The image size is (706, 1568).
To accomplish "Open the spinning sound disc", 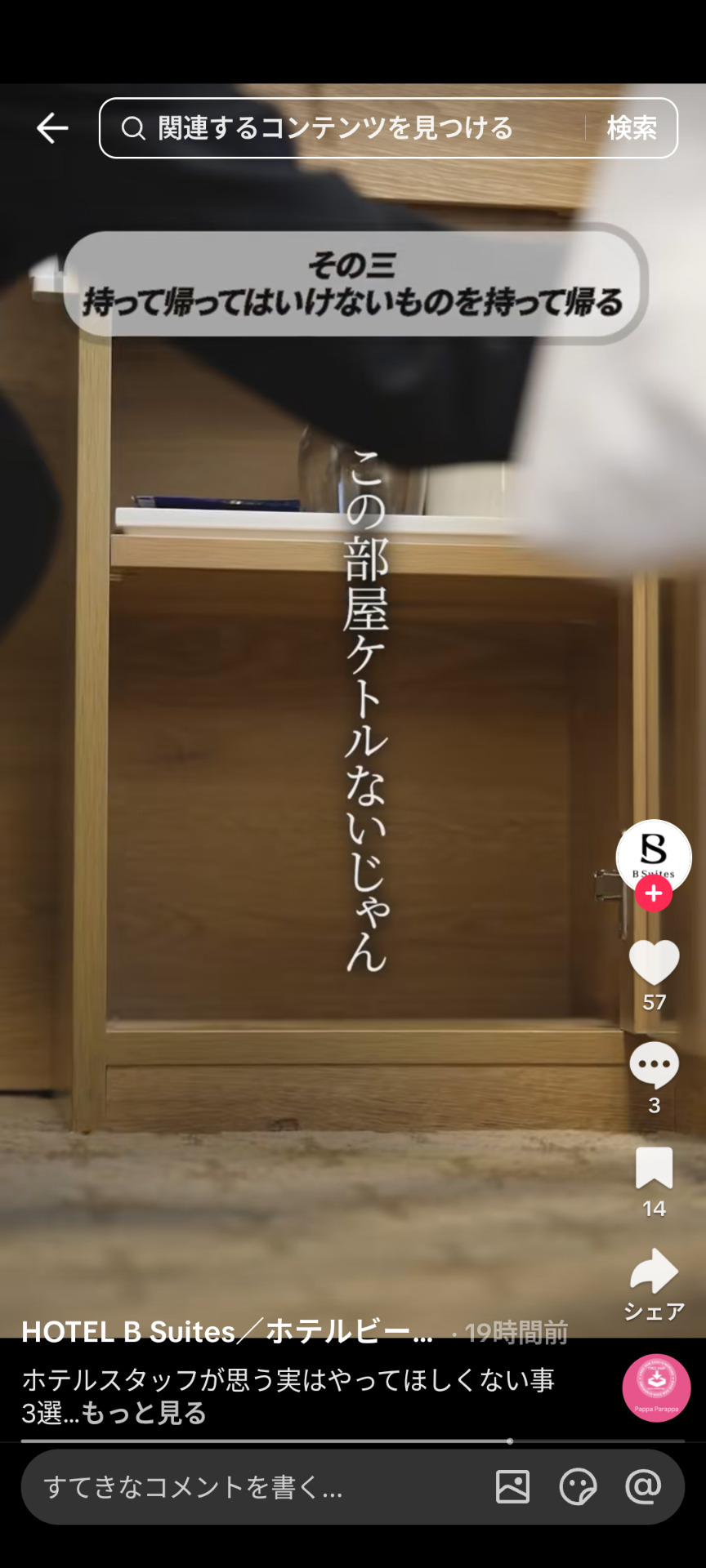I will point(656,1388).
